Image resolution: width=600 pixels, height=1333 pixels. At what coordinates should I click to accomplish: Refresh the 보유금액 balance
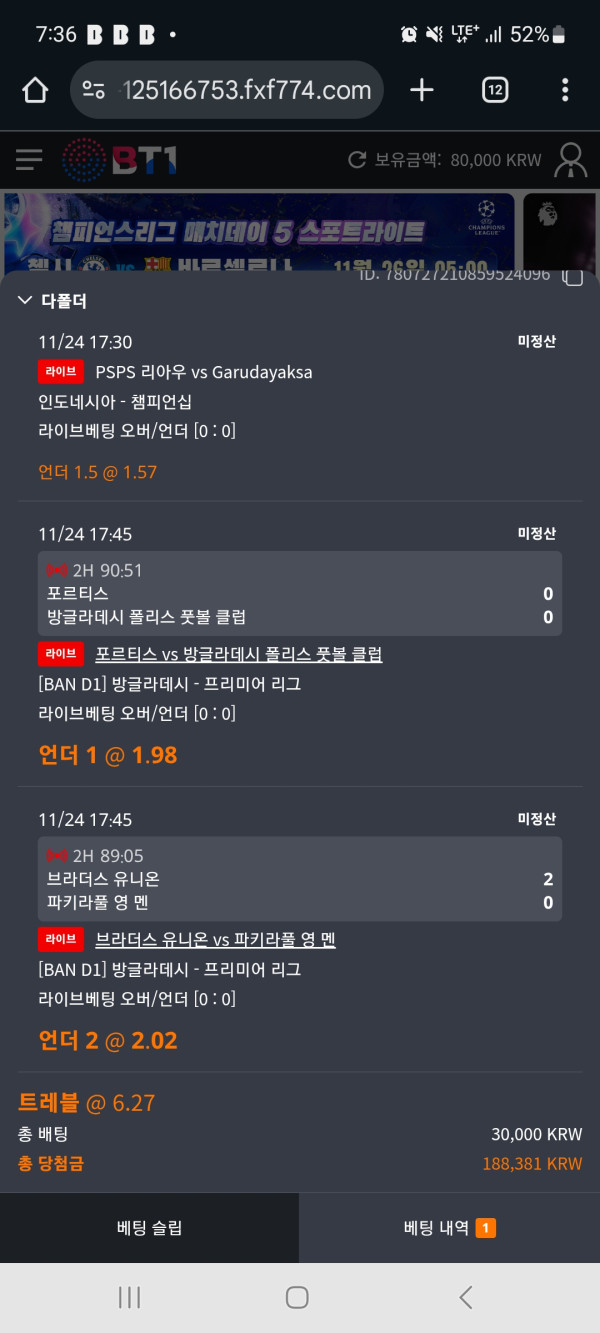click(x=357, y=160)
